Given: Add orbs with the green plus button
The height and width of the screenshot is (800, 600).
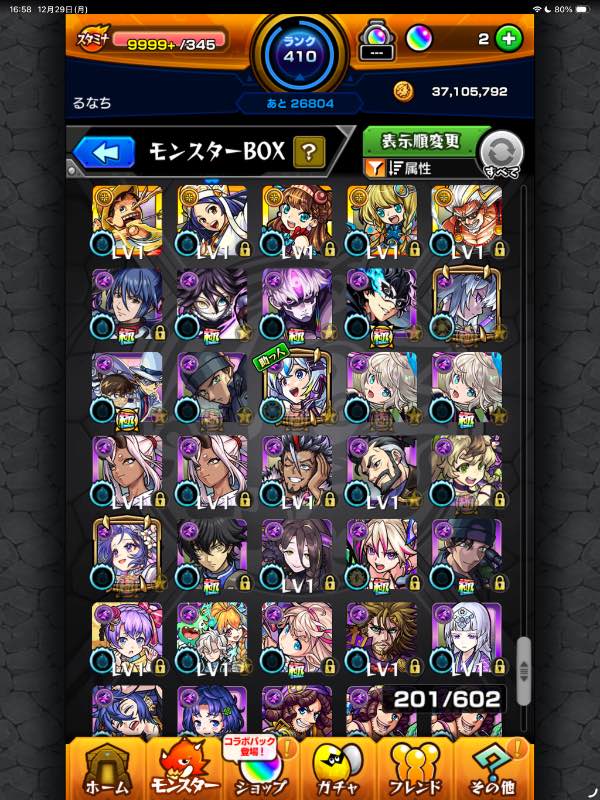Looking at the screenshot, I should (x=509, y=39).
